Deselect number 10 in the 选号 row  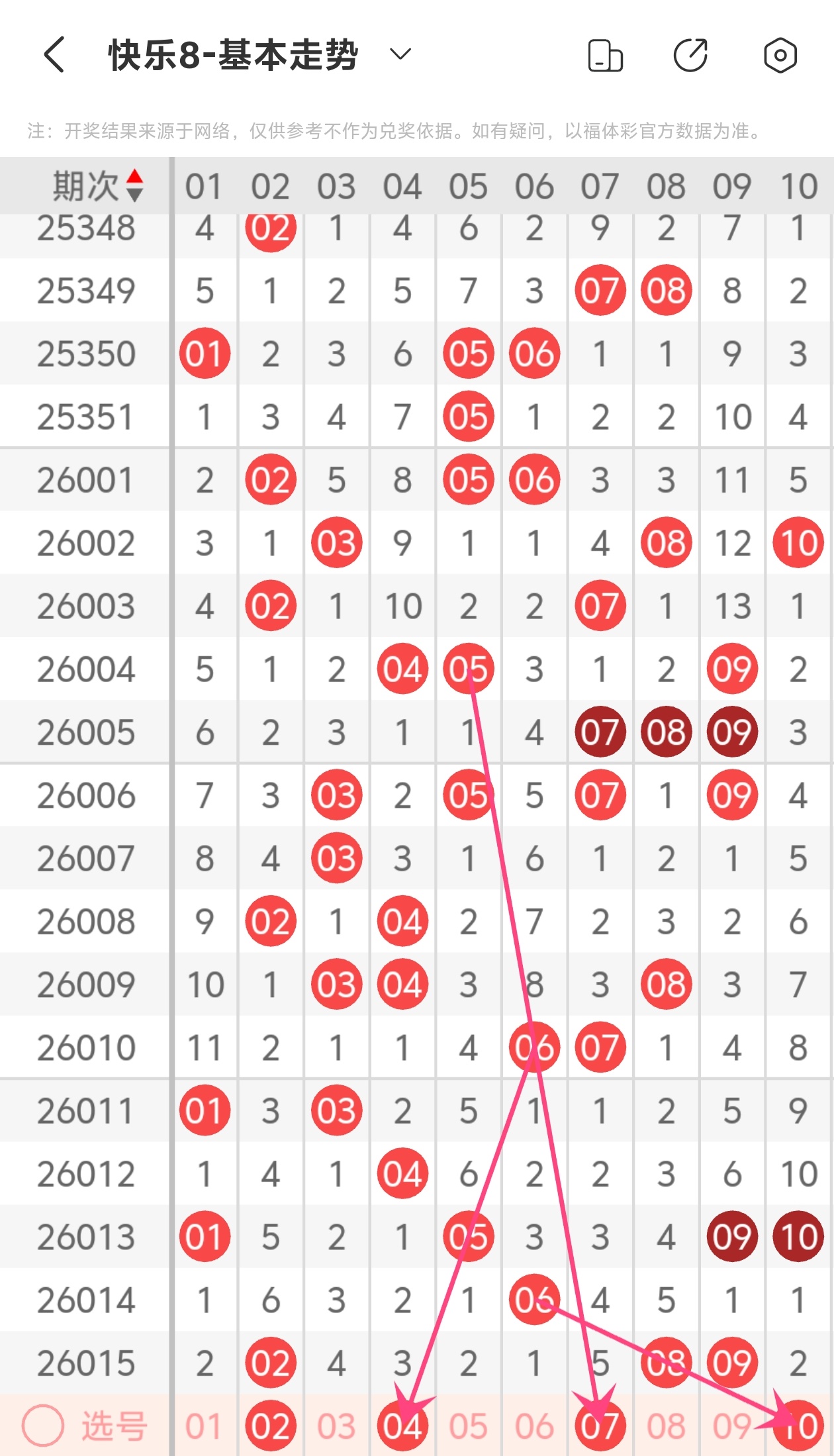coord(798,1426)
